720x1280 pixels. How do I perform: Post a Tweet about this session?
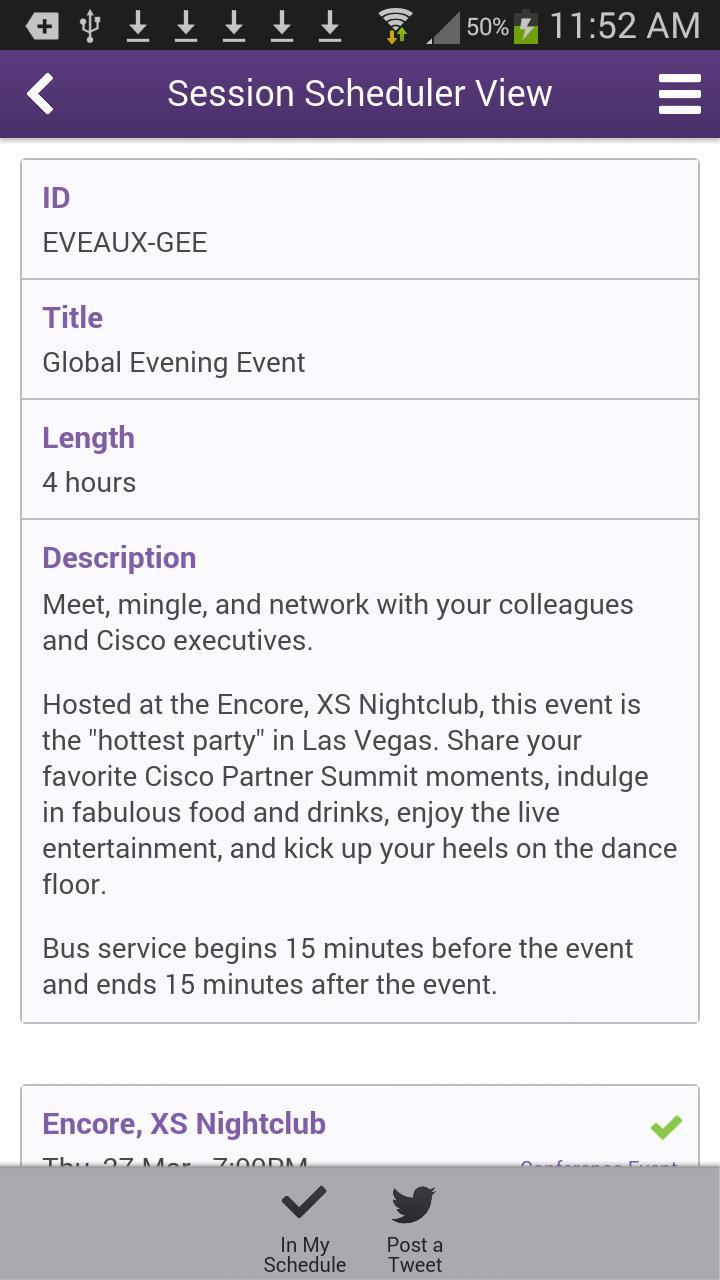point(415,1228)
